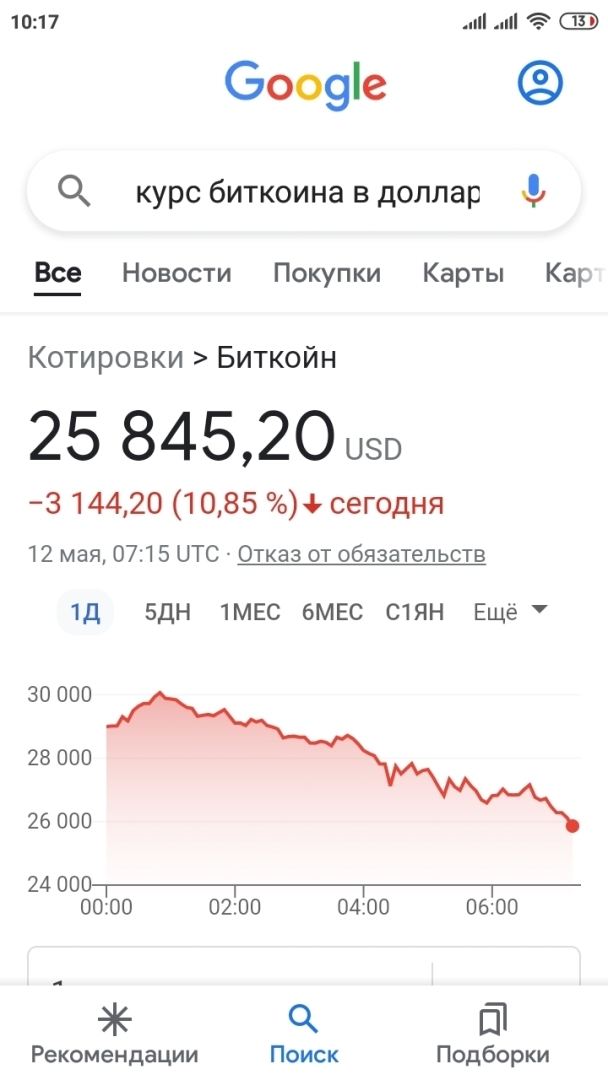Viewport: 608px width, 1080px height.
Task: Select the 1Д chart range
Action: (x=85, y=612)
